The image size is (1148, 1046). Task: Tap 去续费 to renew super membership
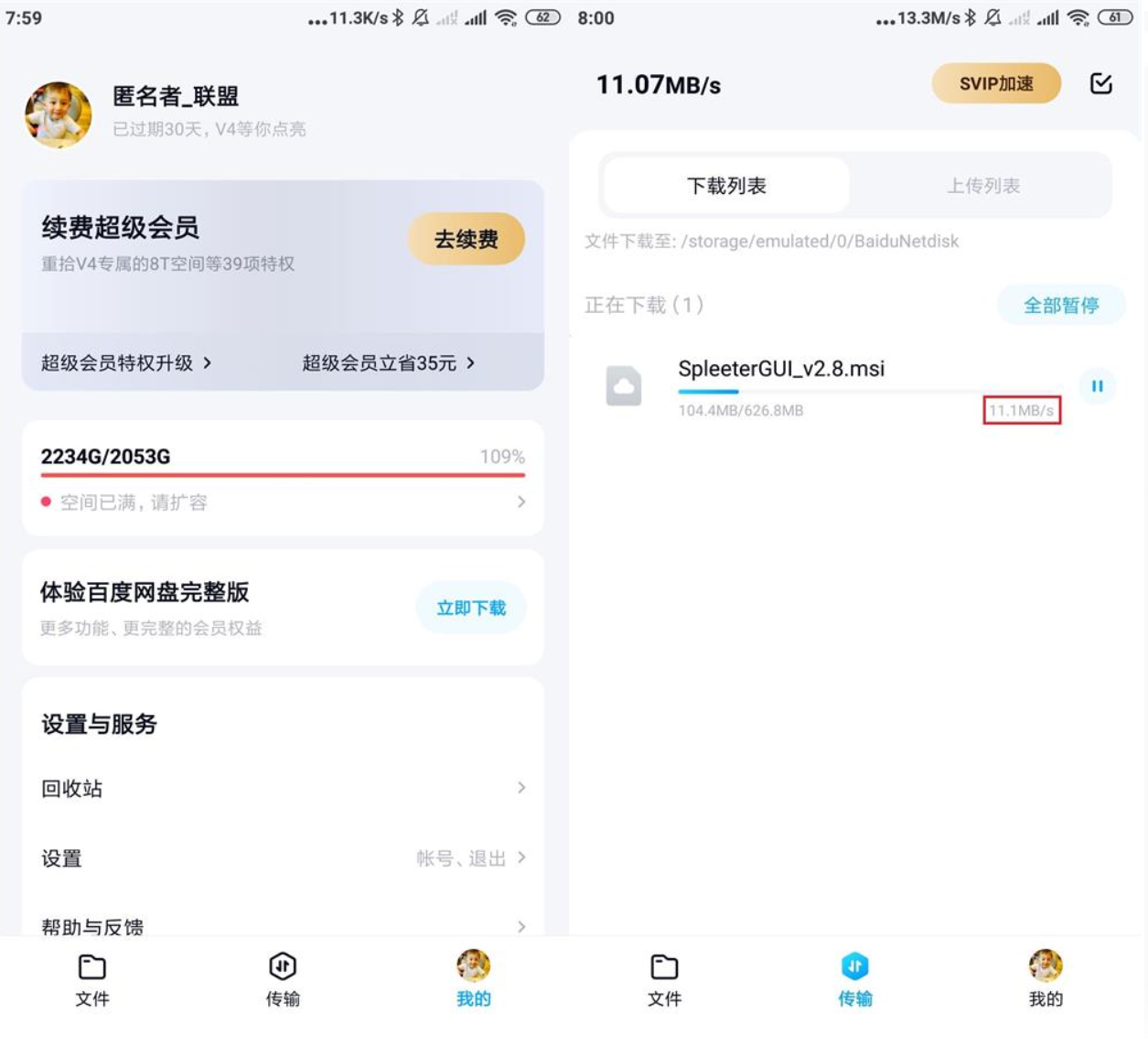click(466, 240)
